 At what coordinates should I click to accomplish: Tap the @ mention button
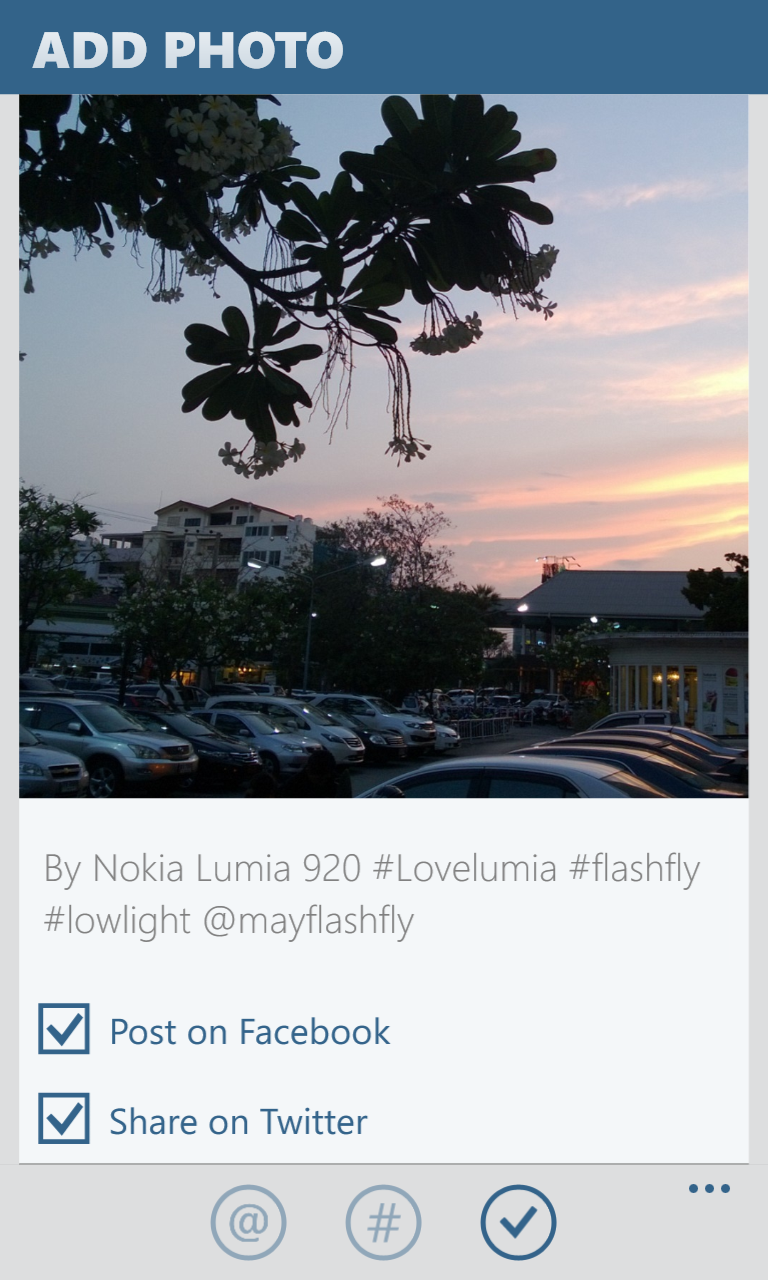pyautogui.click(x=248, y=1222)
